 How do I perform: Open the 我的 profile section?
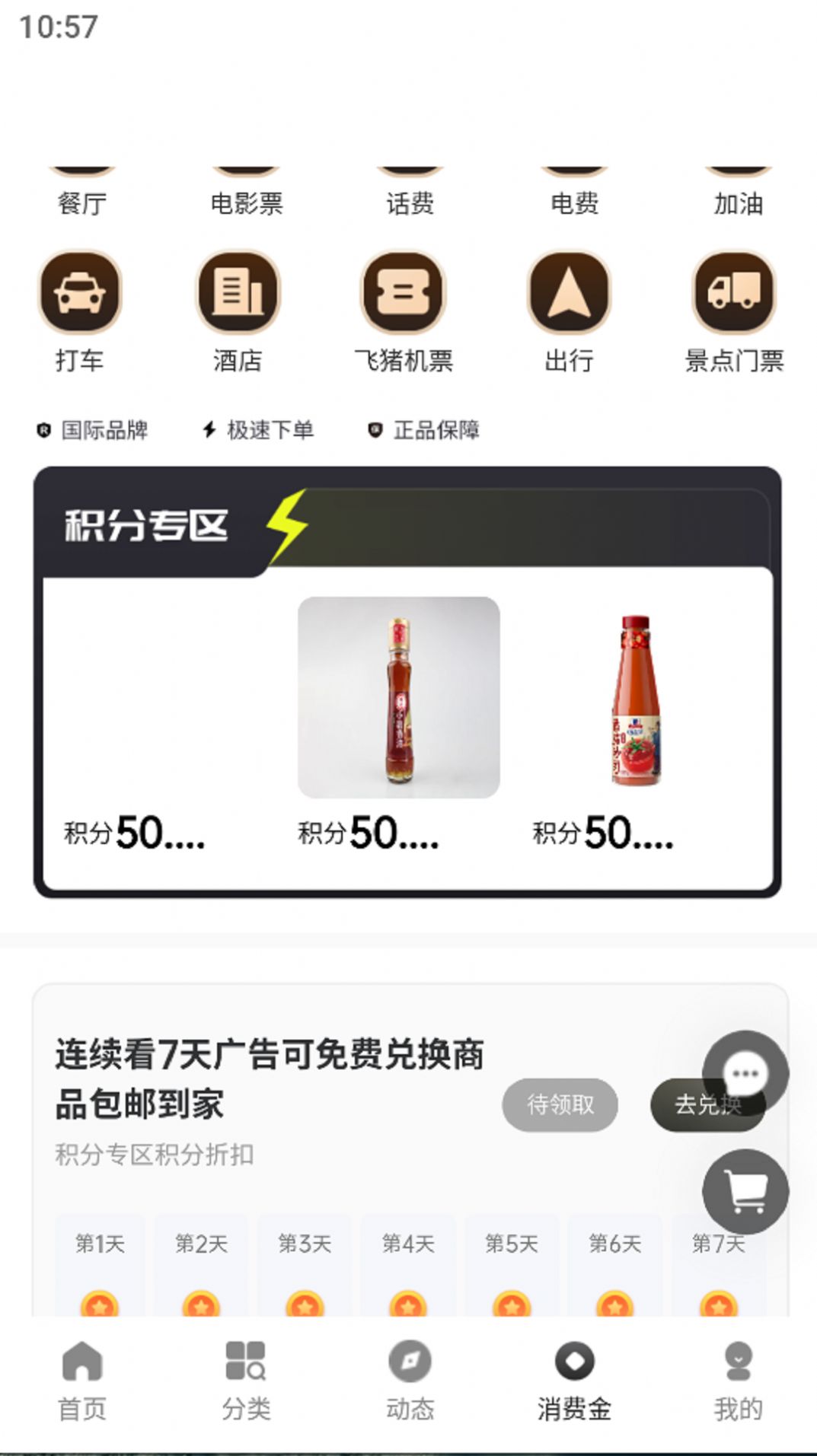736,1385
